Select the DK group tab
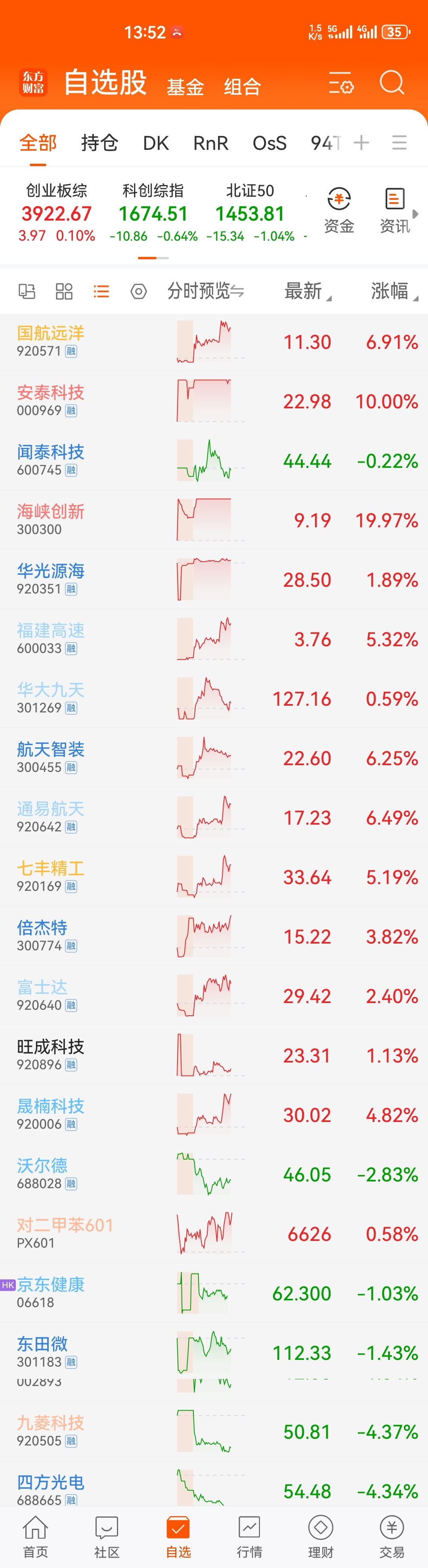The image size is (428, 1568). tap(156, 142)
